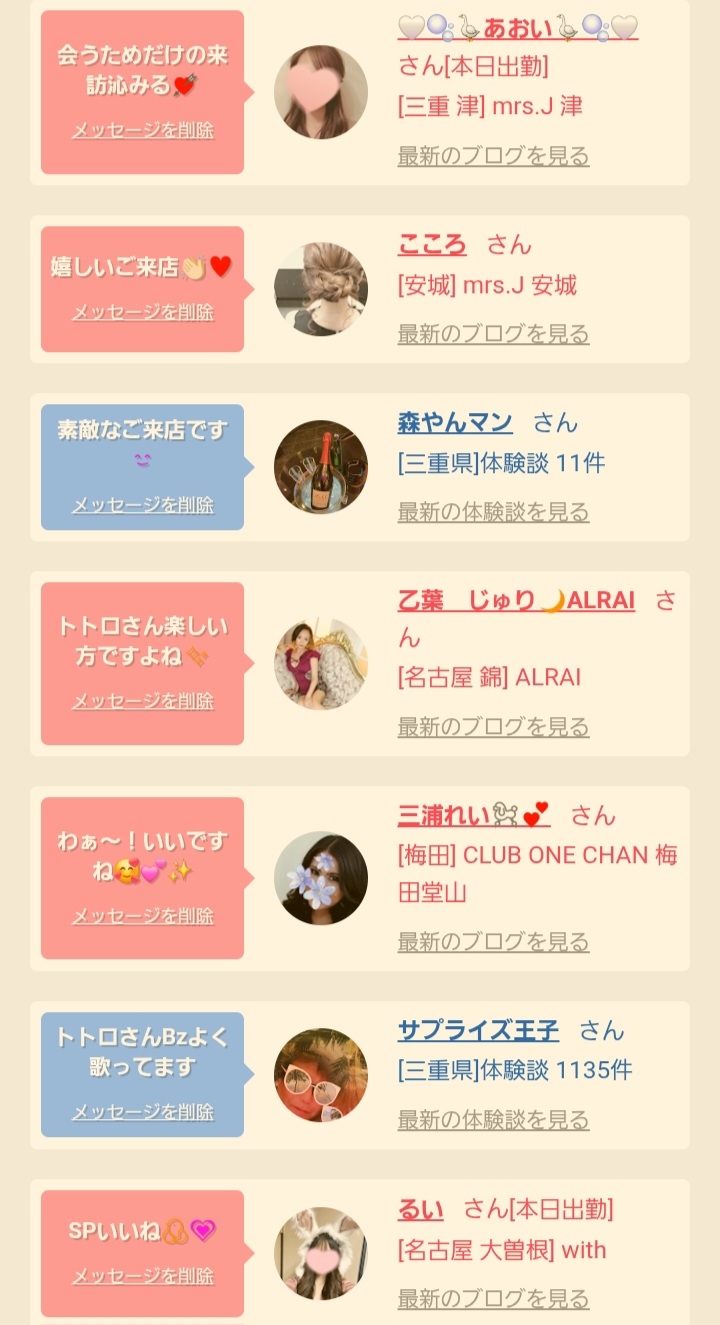Open るい's profile link
The width and height of the screenshot is (720, 1325).
click(420, 1209)
